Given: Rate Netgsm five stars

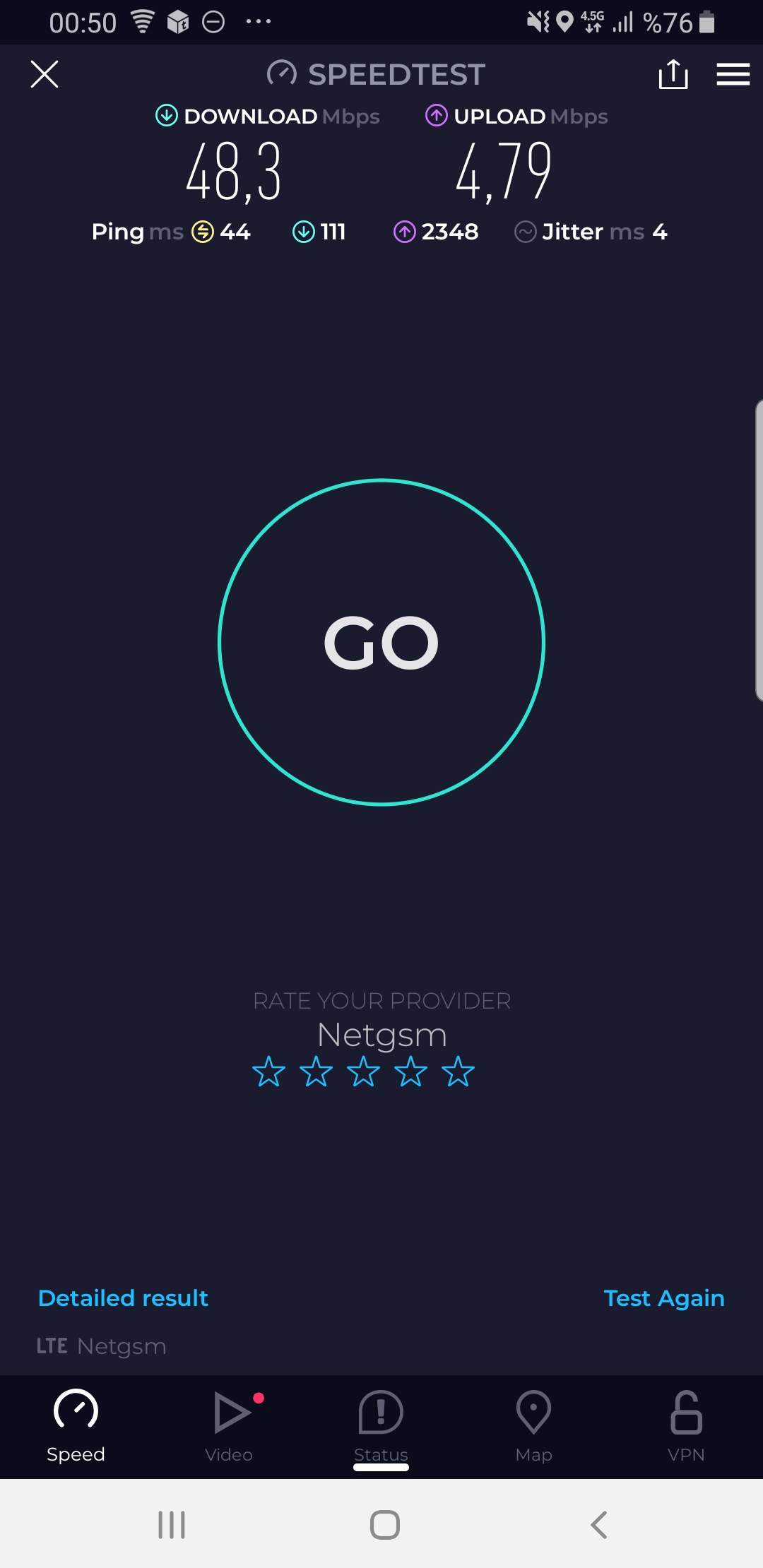Looking at the screenshot, I should point(458,1071).
